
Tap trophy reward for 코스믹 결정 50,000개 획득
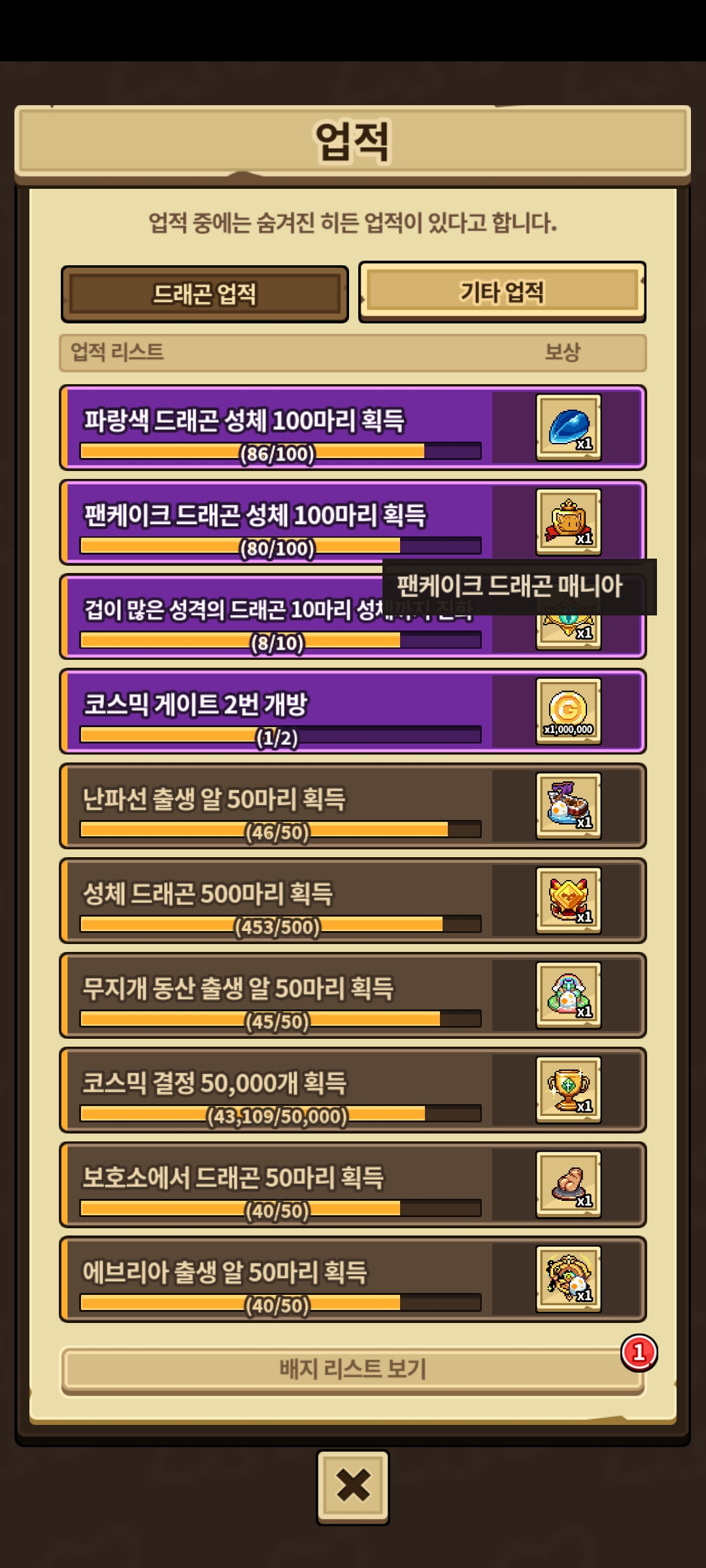[568, 1090]
